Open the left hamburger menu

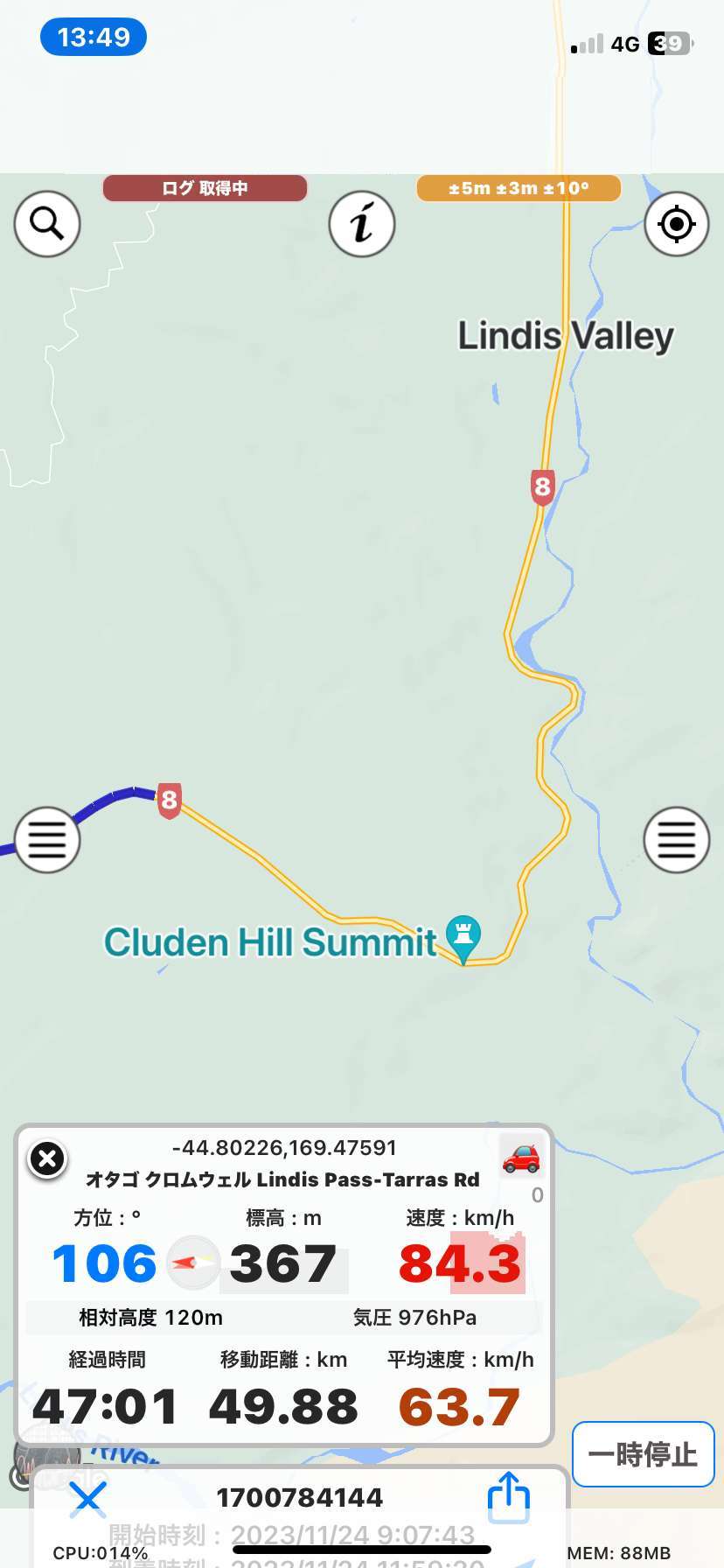47,840
